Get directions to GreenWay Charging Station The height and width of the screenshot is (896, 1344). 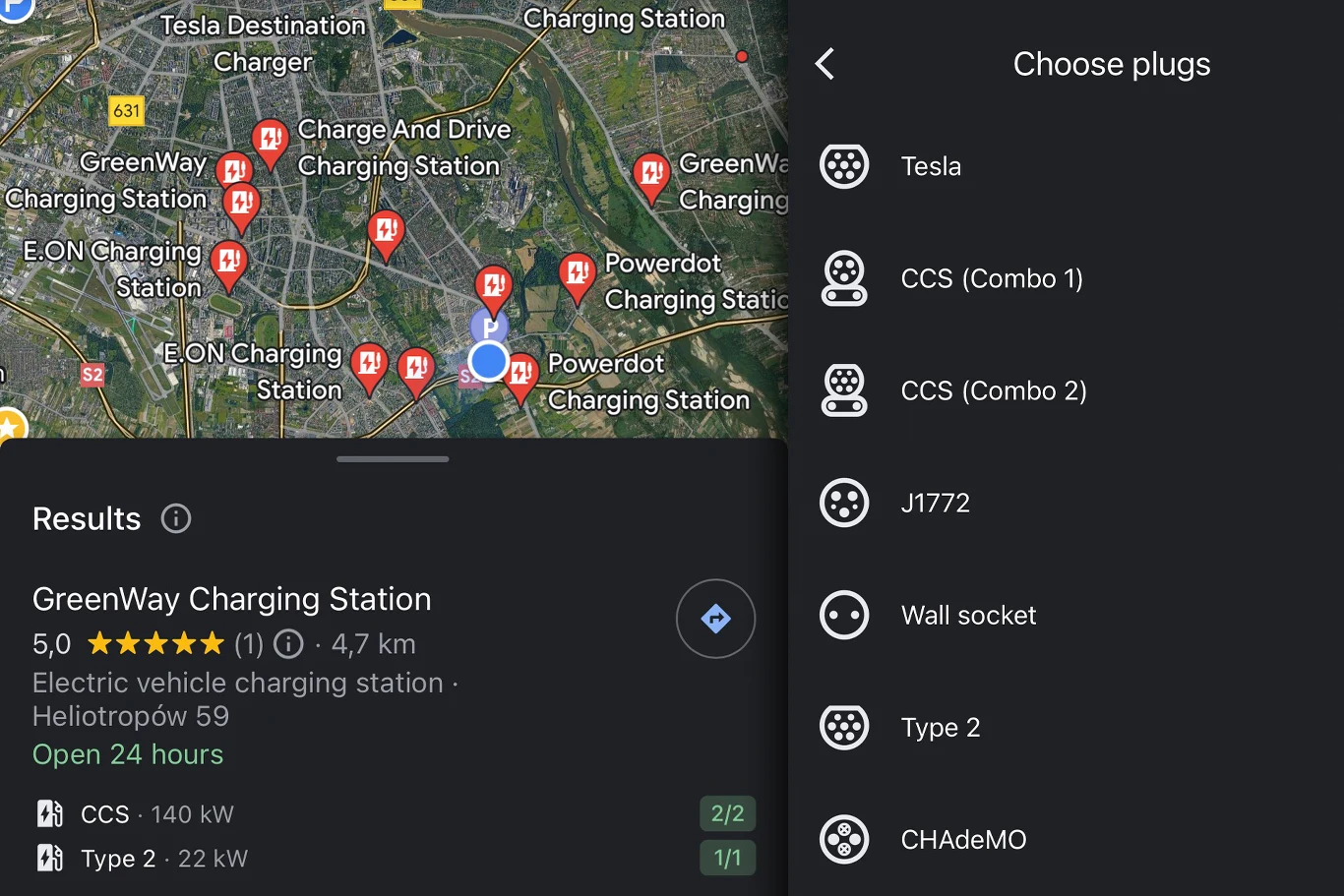[x=715, y=619]
